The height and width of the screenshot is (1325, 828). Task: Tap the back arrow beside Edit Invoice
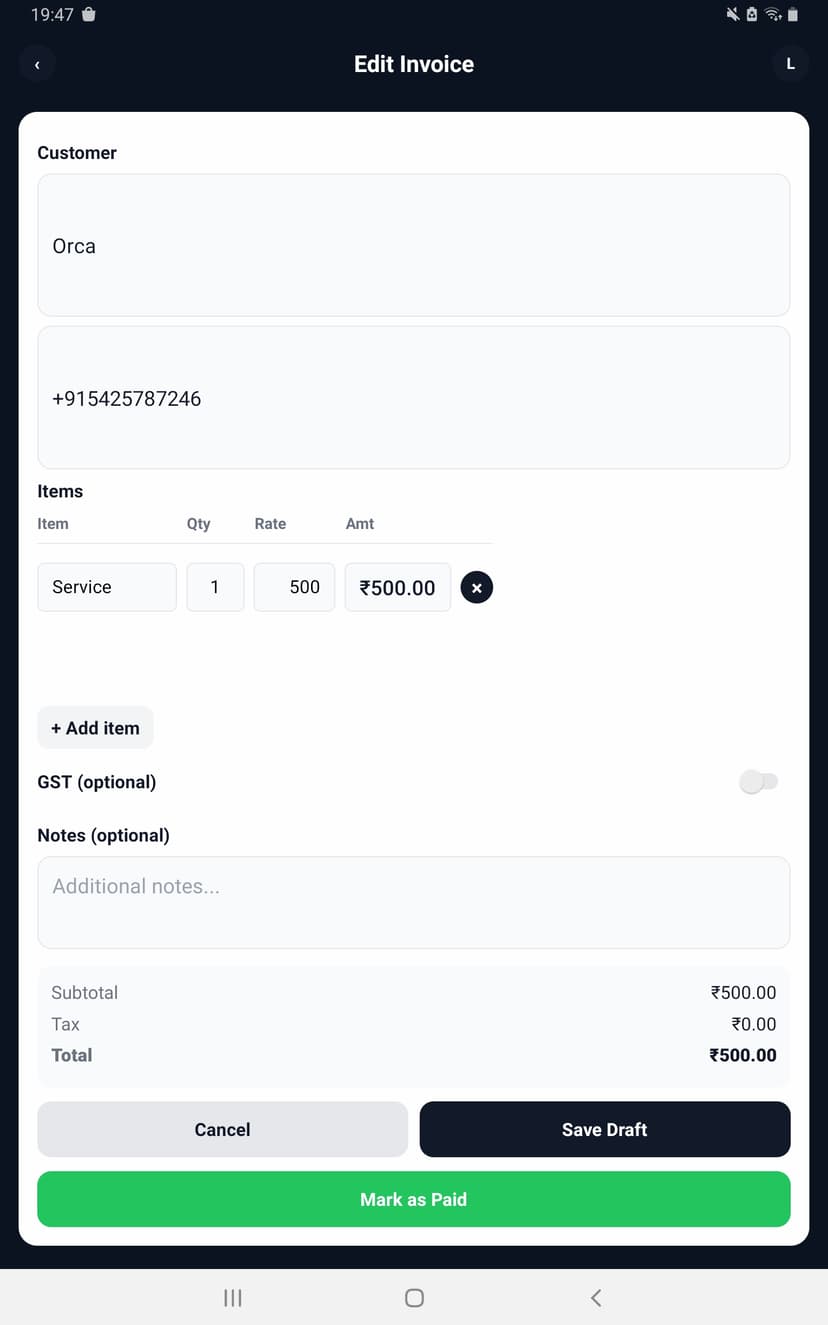(x=37, y=63)
